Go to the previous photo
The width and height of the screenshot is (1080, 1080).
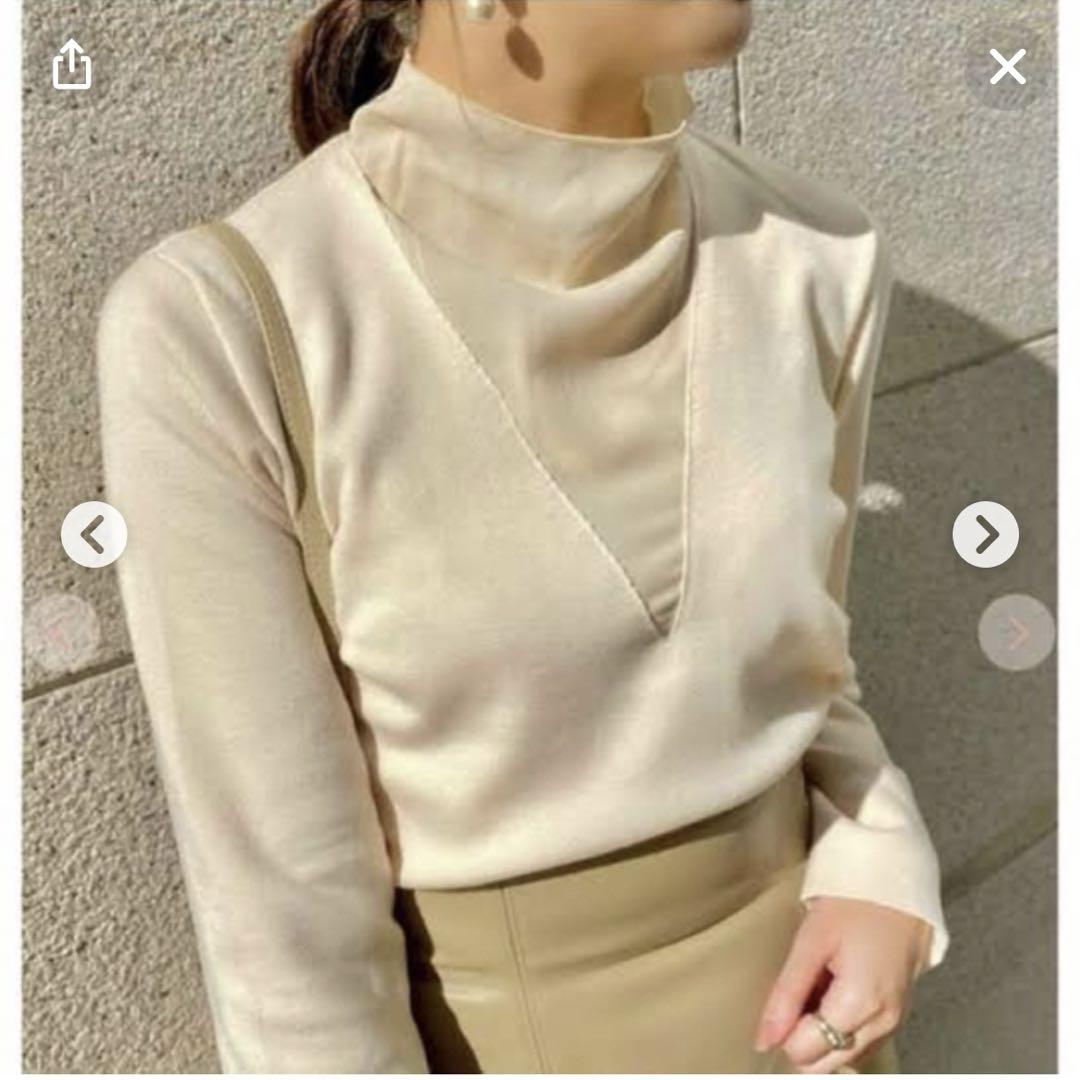94,535
